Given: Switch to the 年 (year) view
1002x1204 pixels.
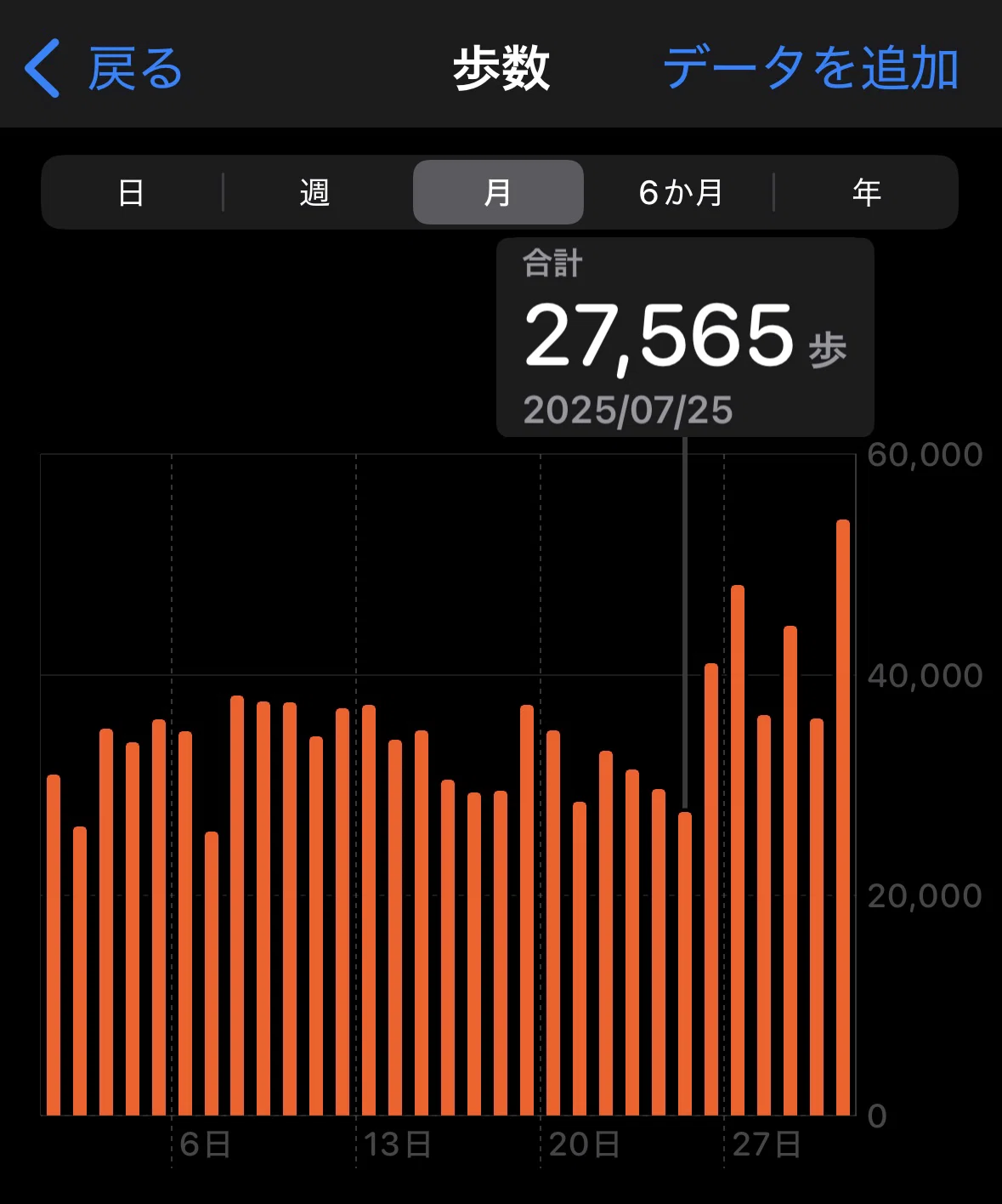Looking at the screenshot, I should click(866, 193).
